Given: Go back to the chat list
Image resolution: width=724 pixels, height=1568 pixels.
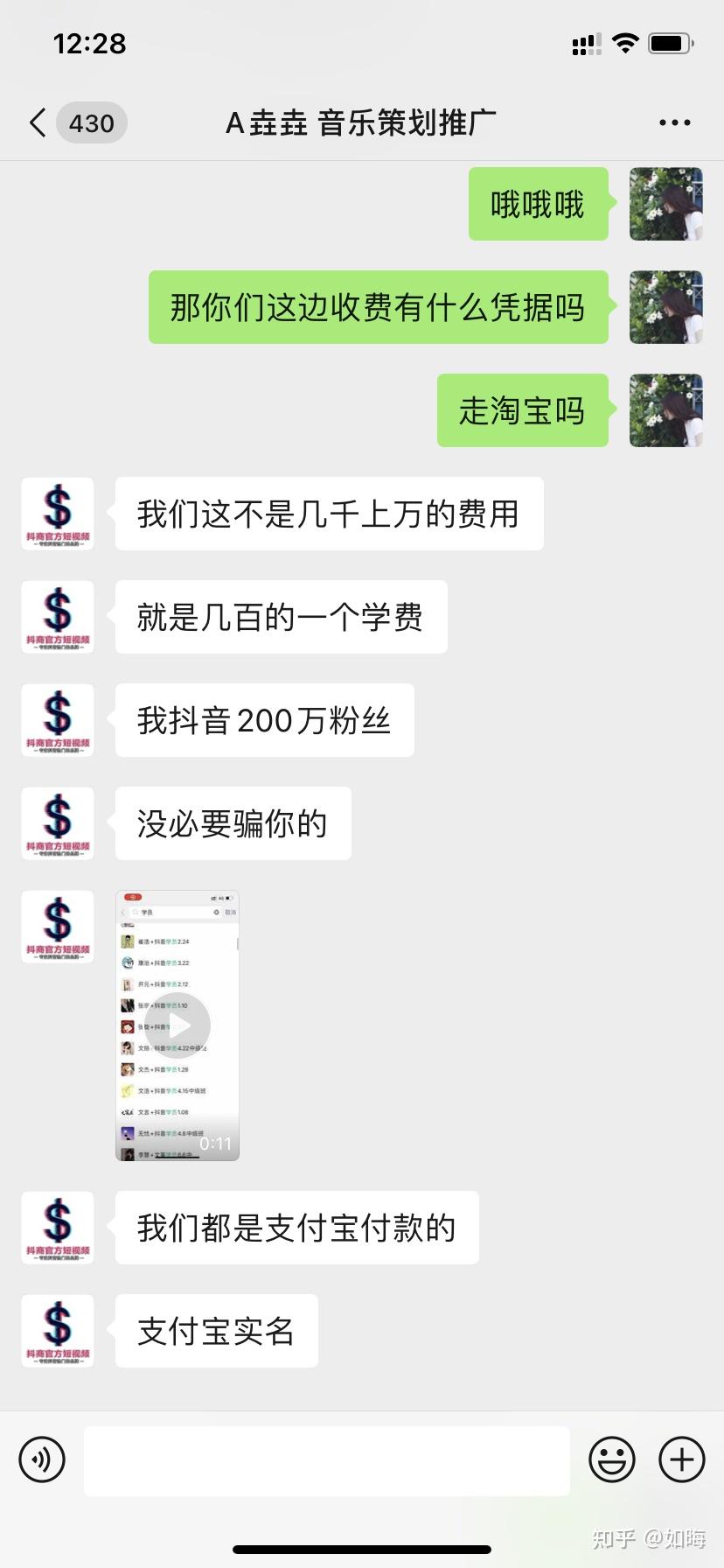Looking at the screenshot, I should point(38,123).
